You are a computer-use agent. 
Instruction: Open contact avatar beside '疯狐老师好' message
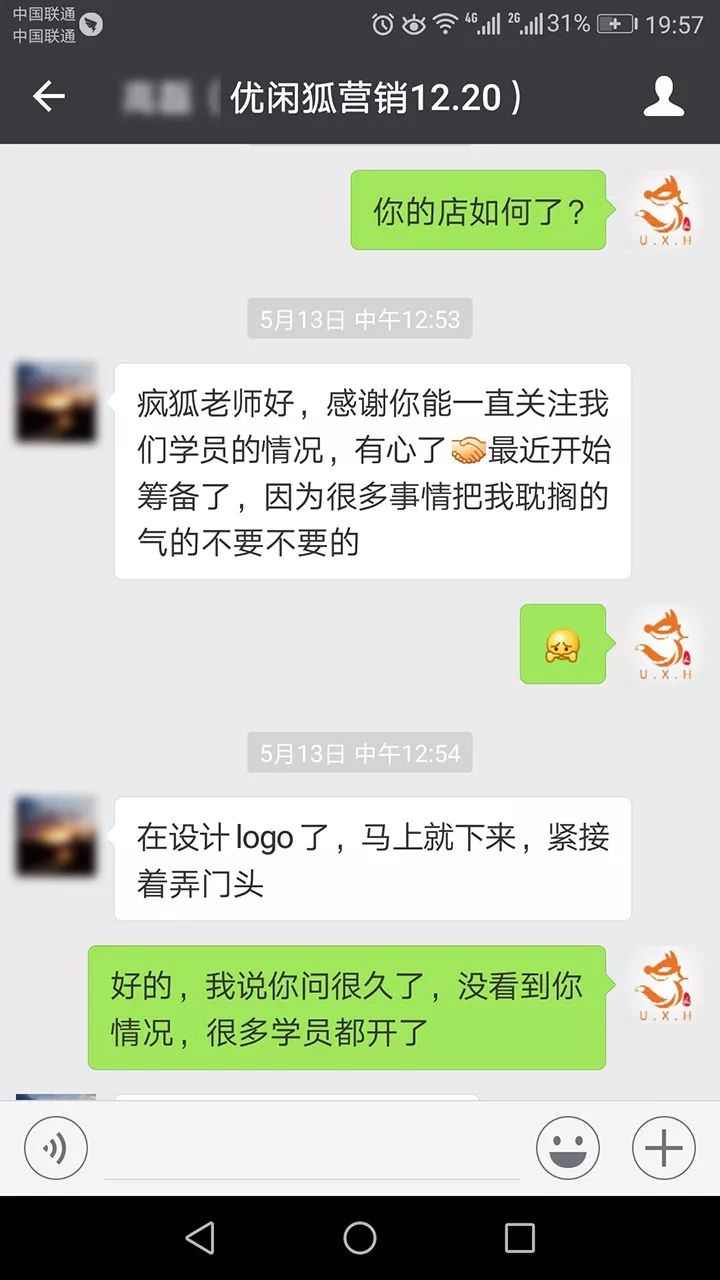coord(56,403)
